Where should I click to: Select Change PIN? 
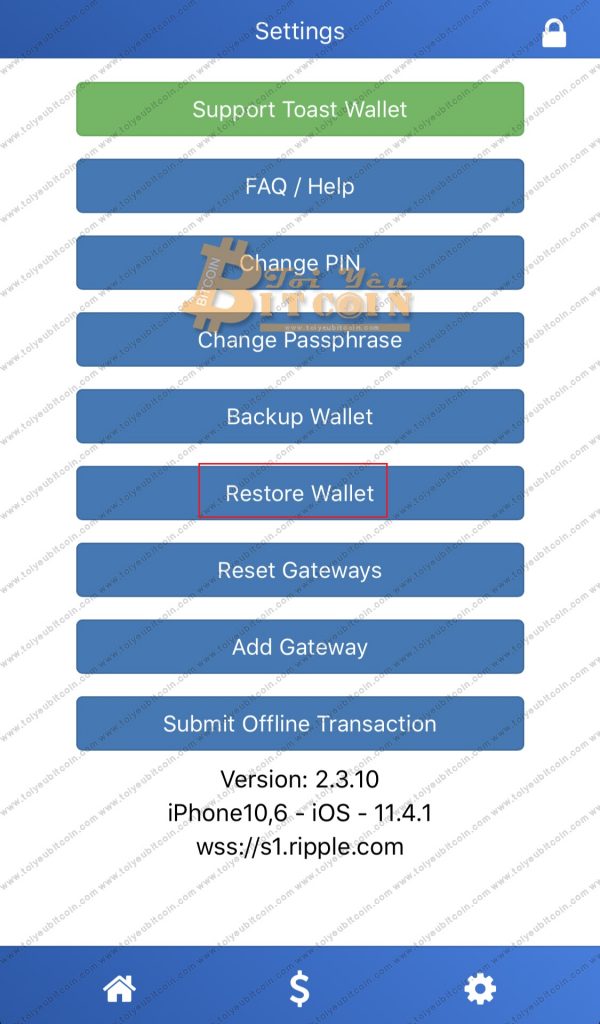click(x=300, y=263)
